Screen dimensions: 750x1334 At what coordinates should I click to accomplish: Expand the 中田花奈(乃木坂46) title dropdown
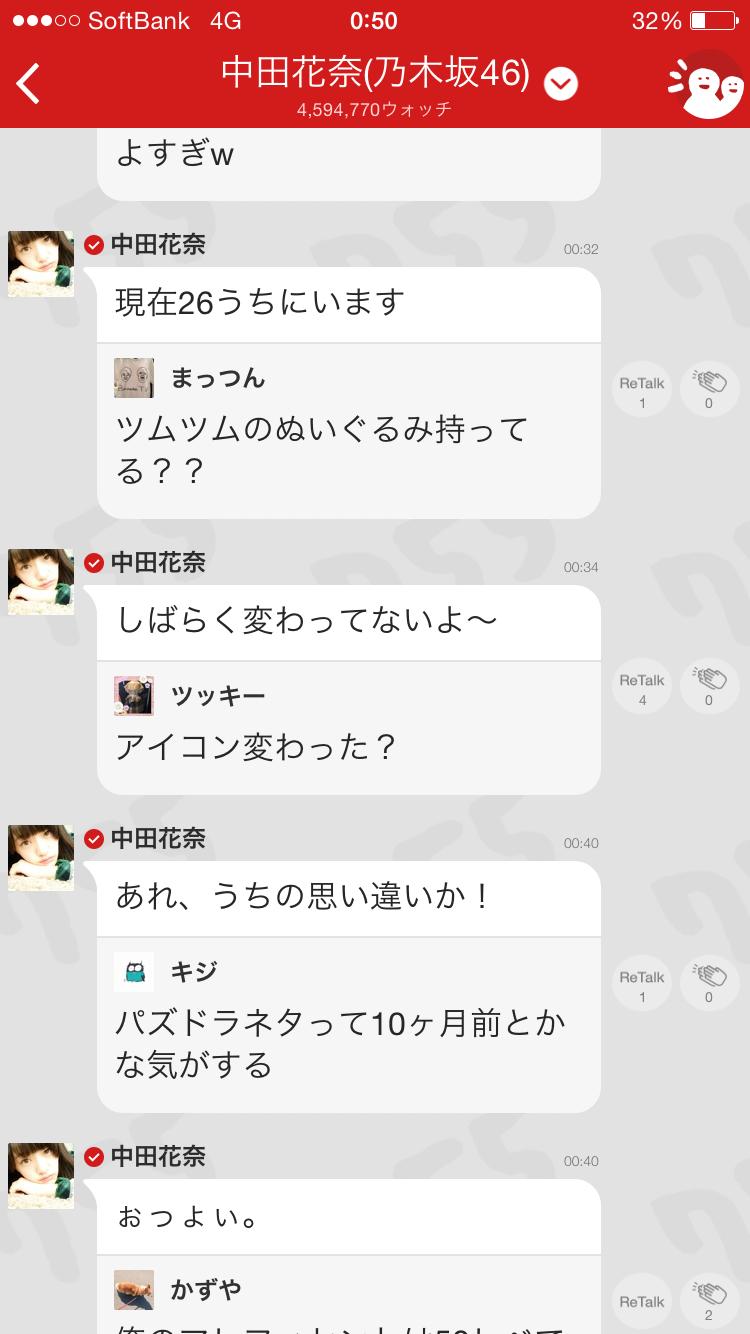click(561, 84)
